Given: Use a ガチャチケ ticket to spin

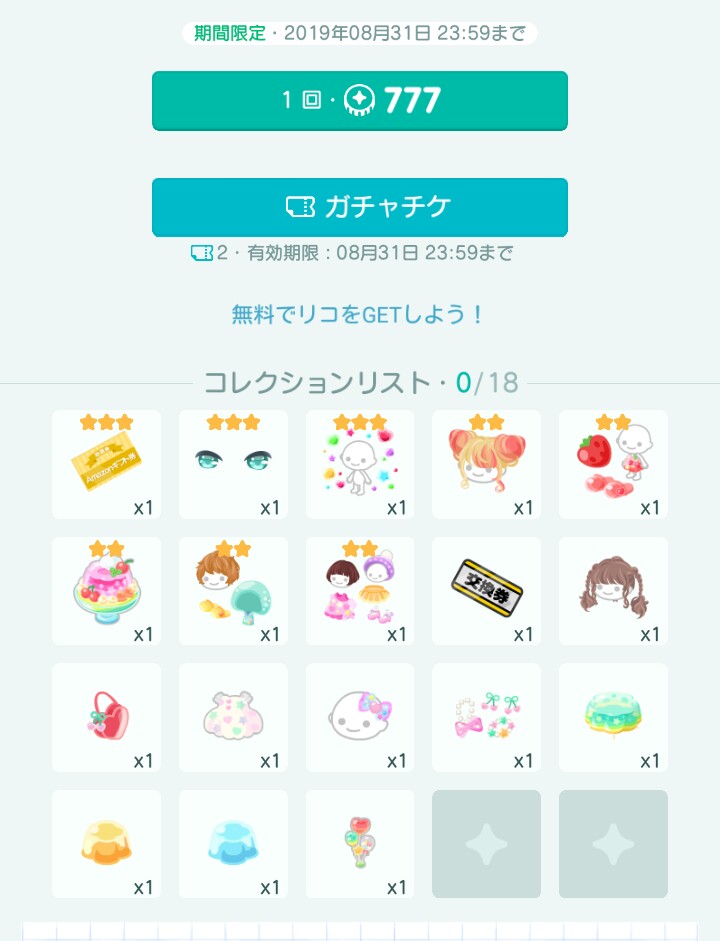Looking at the screenshot, I should [360, 207].
